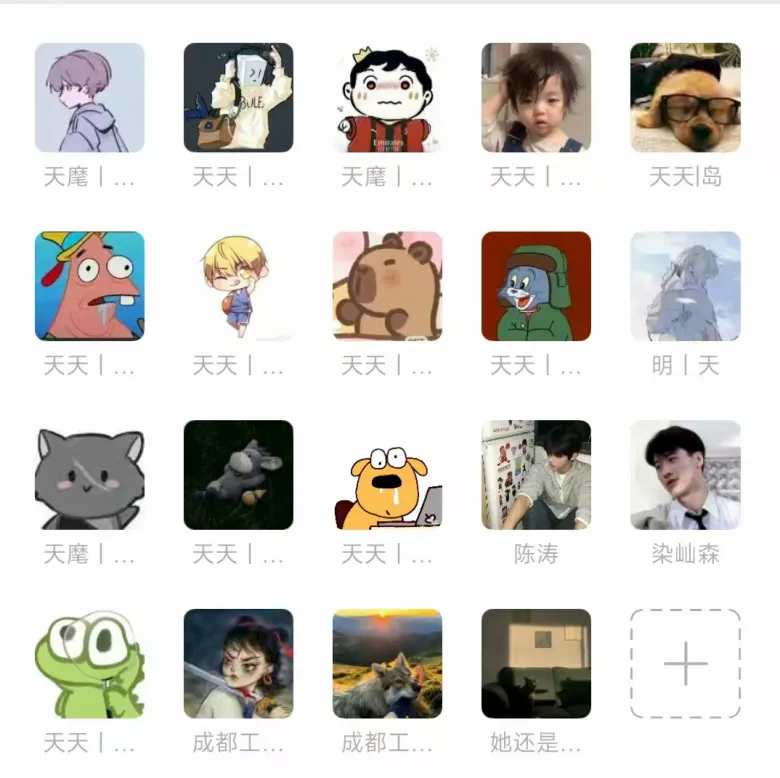View the member with blonde chibi boy avatar
780x778 pixels.
pos(238,286)
